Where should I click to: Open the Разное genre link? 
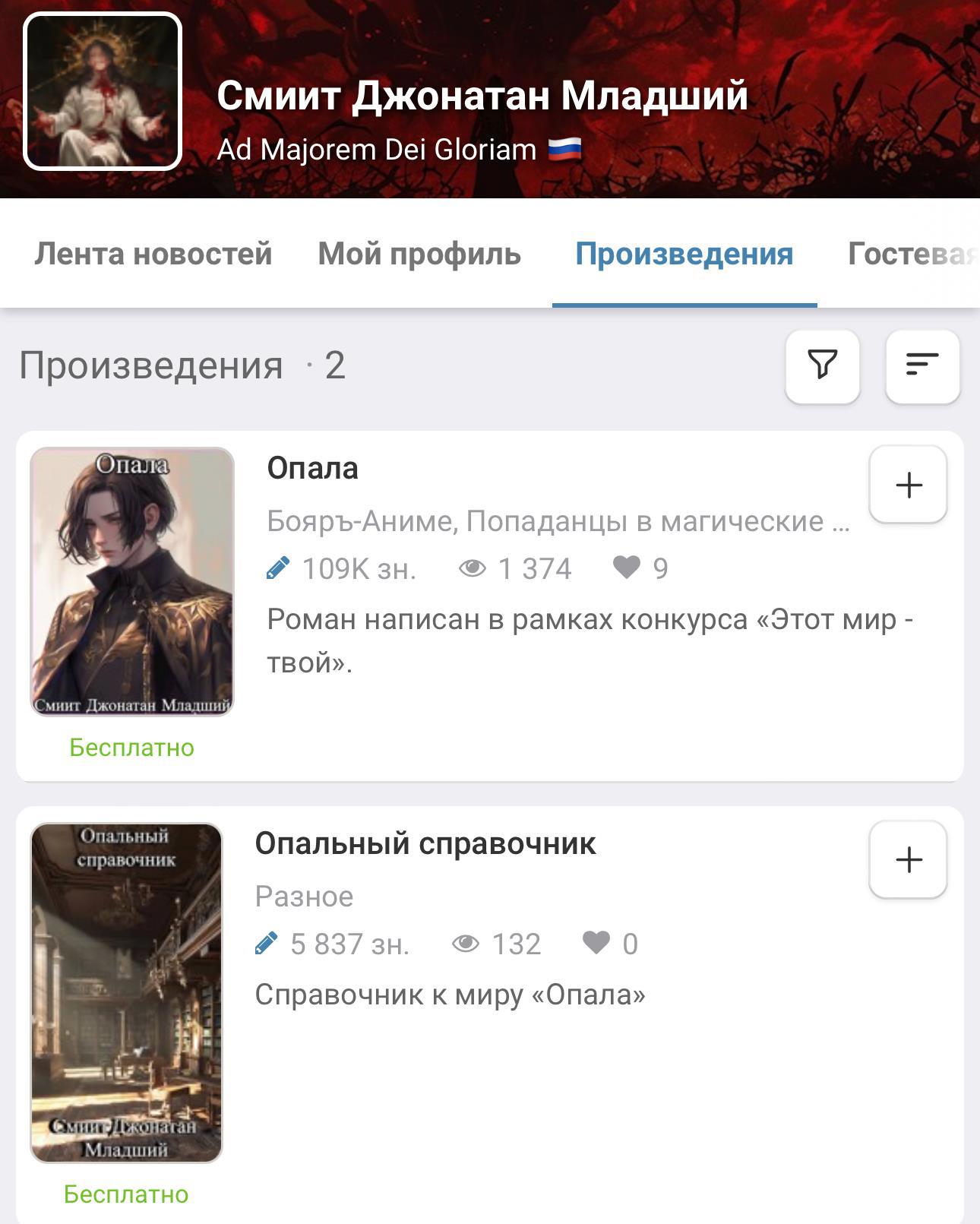304,897
